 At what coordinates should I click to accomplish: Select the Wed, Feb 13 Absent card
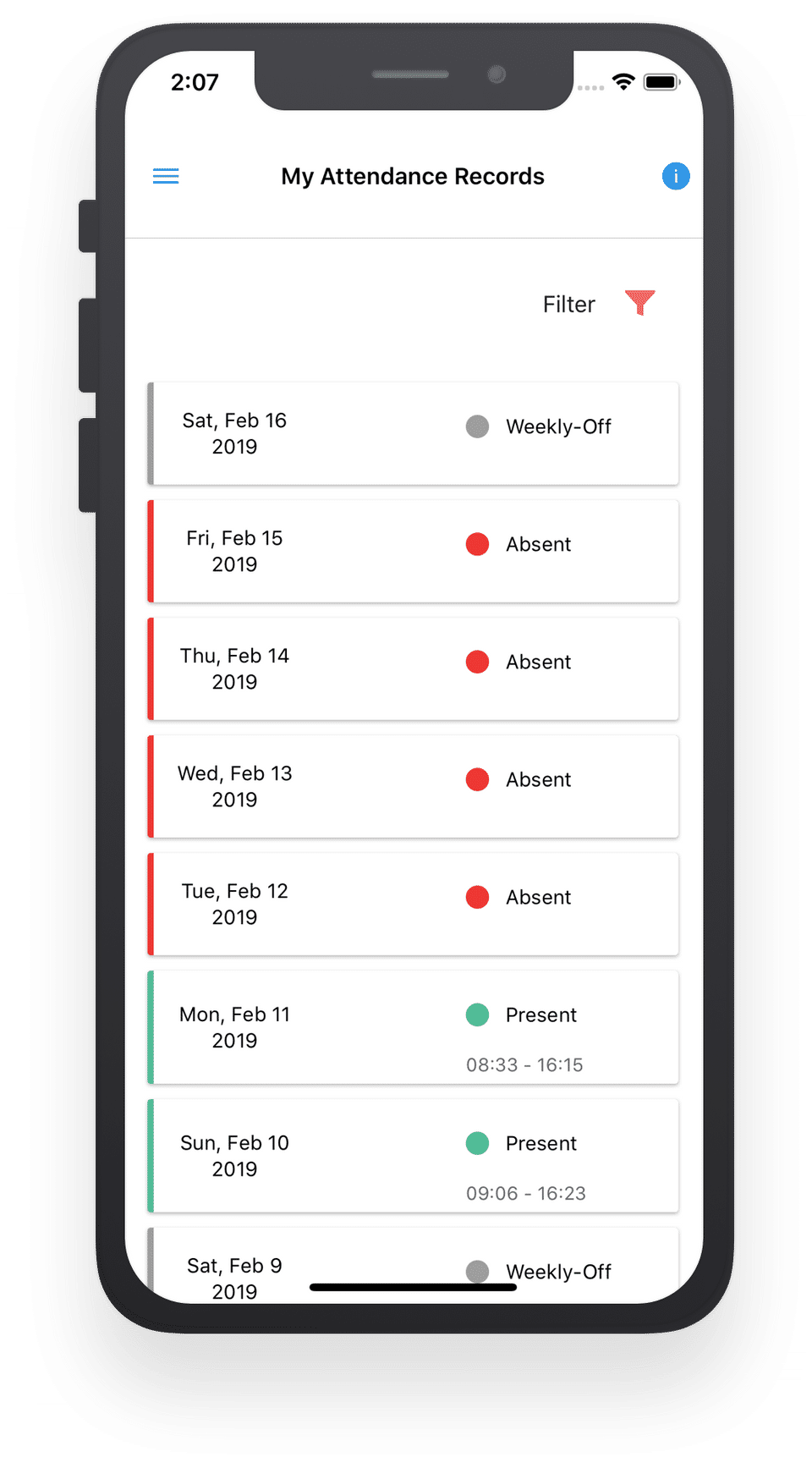click(x=413, y=786)
